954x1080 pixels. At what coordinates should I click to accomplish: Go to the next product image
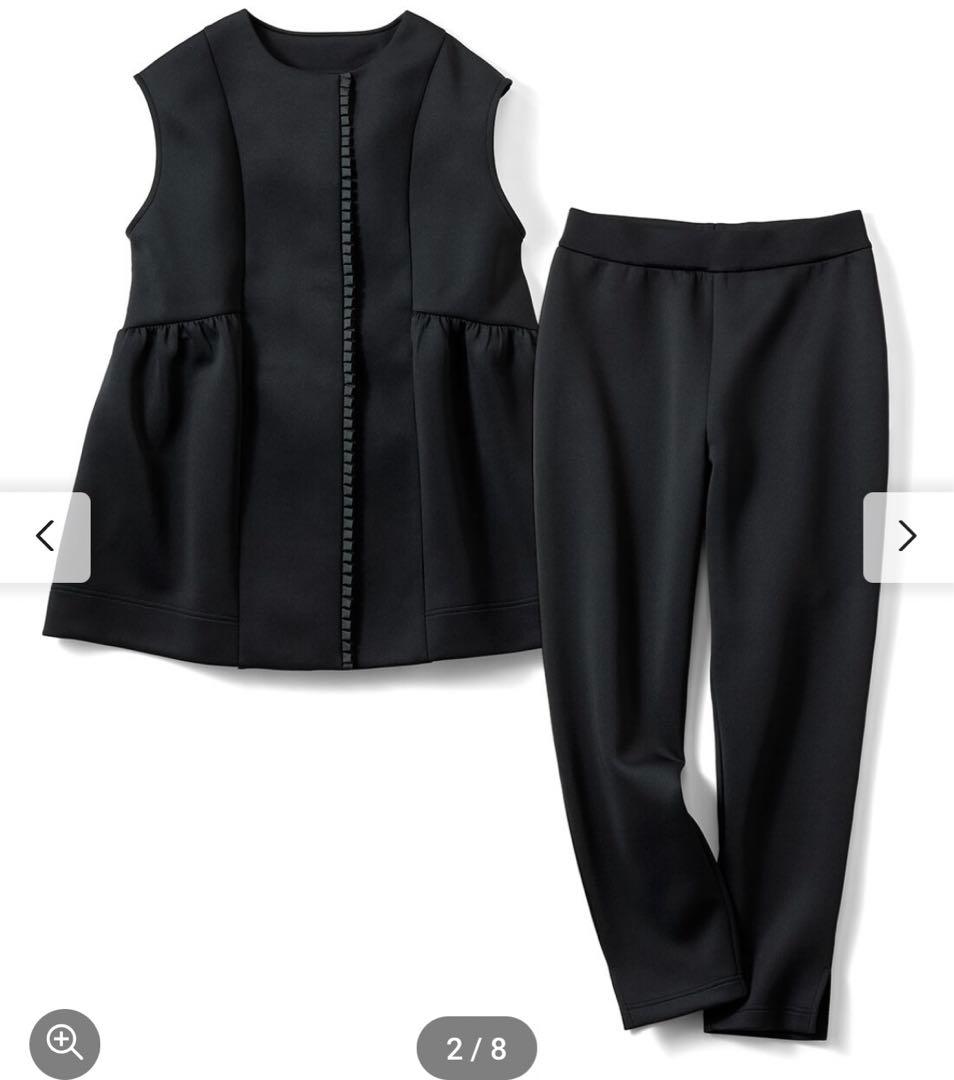908,537
